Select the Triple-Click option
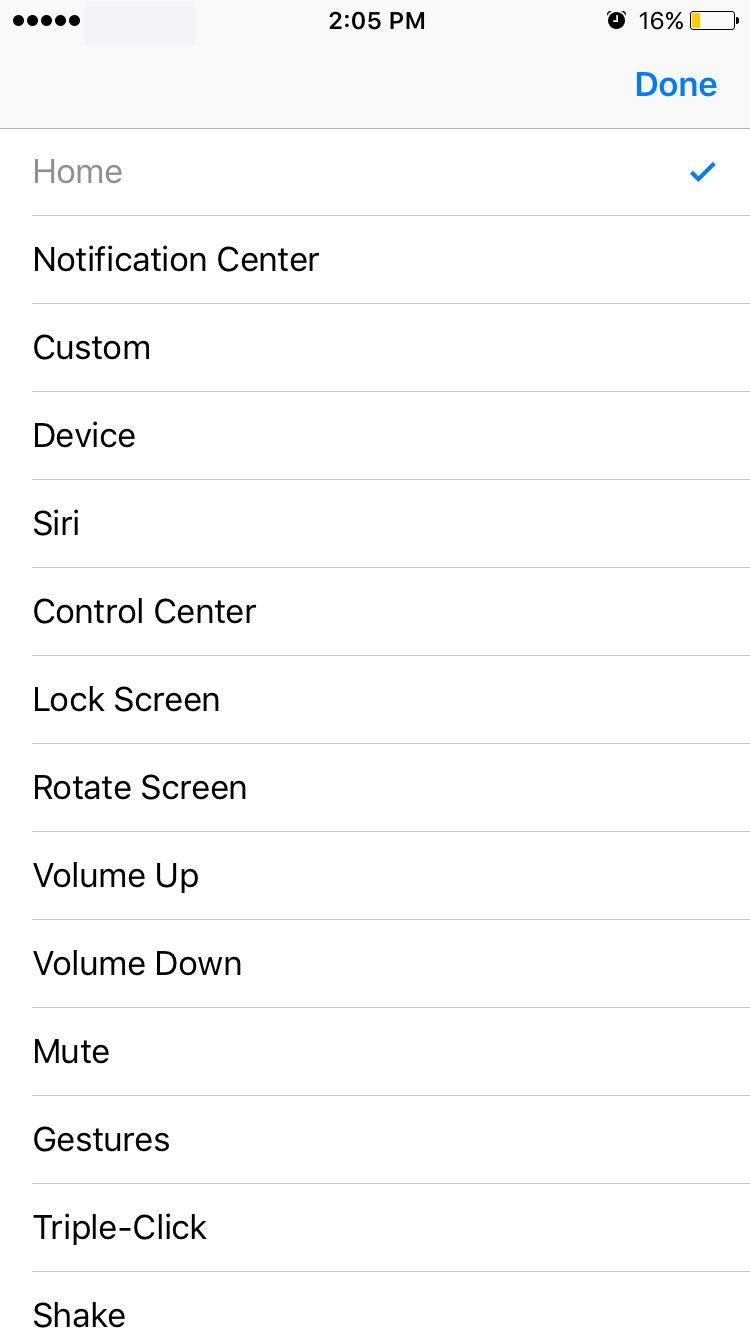Viewport: 750px width, 1334px height. pyautogui.click(x=120, y=1228)
